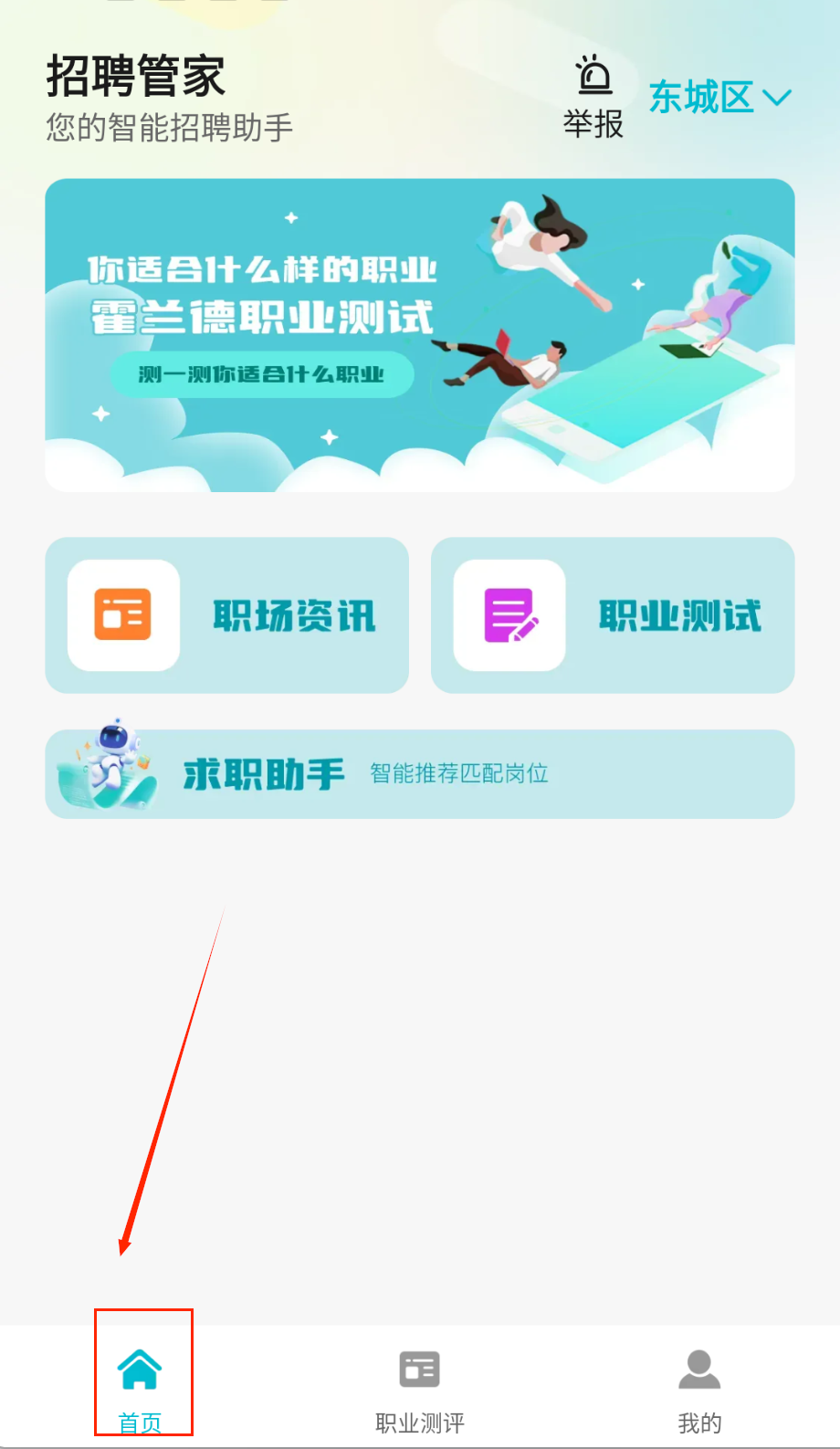Tap the home icon in bottom navigation
This screenshot has width=840, height=1449.
[142, 1369]
